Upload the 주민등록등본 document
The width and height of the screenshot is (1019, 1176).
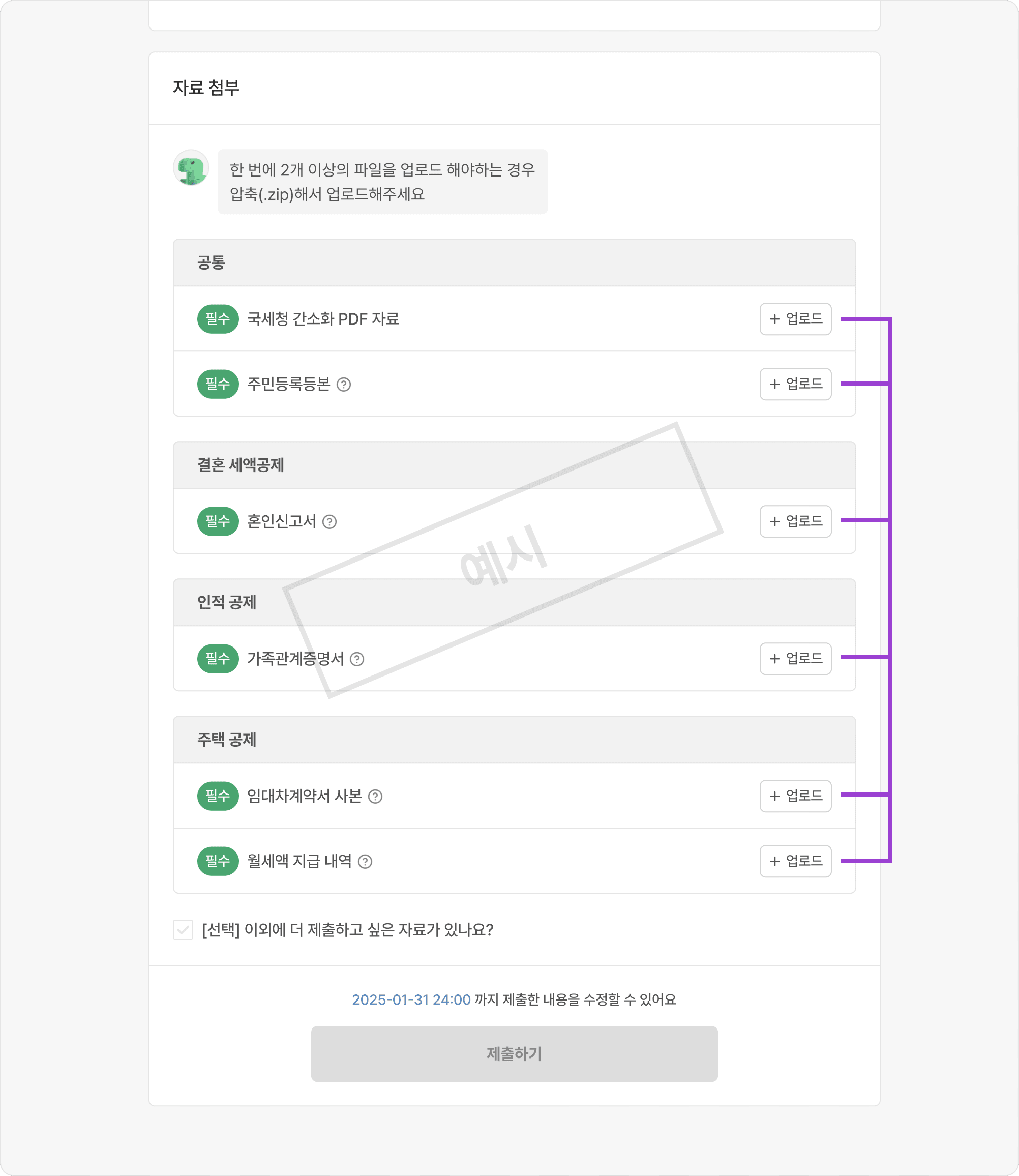pos(795,384)
